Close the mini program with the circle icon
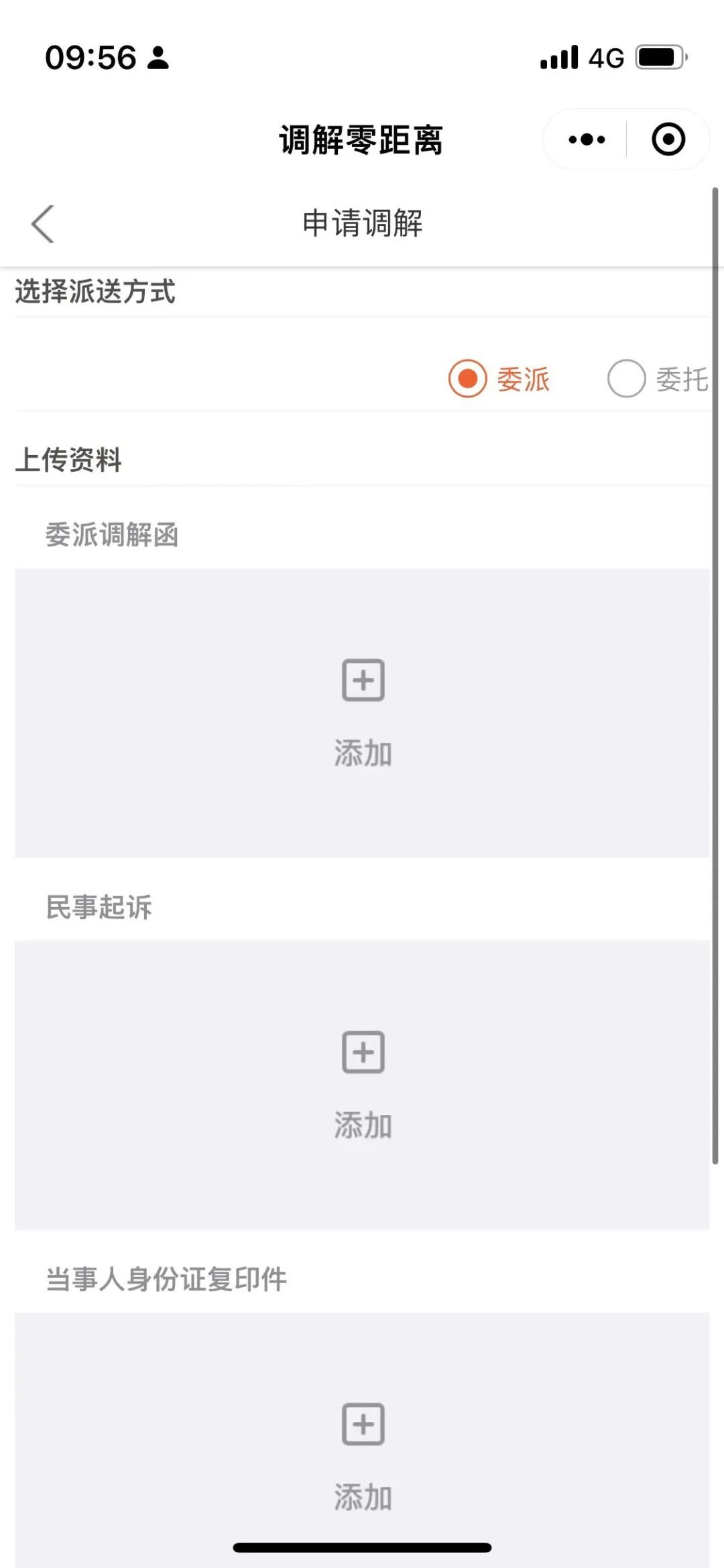This screenshot has height=1568, width=724. (x=668, y=139)
